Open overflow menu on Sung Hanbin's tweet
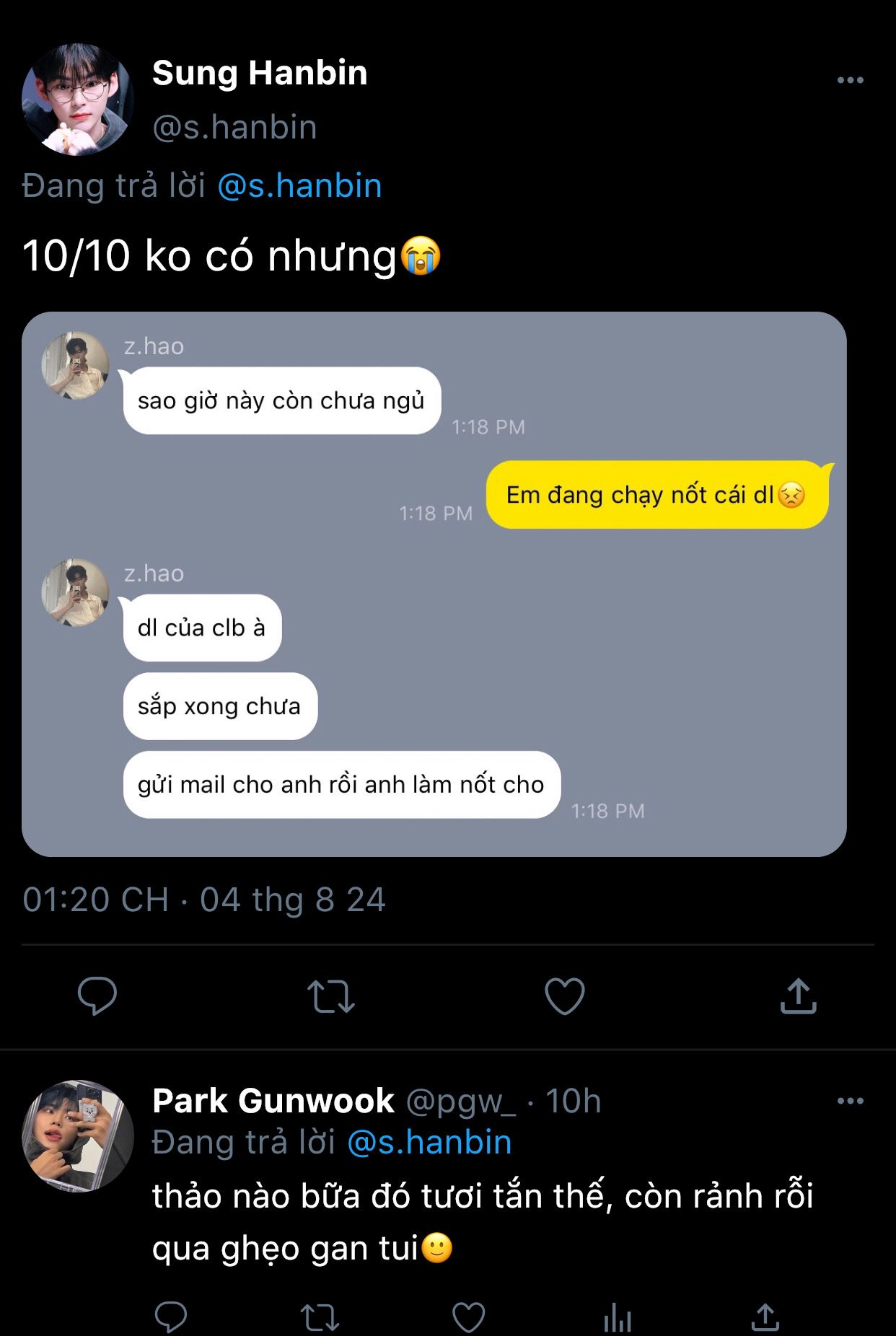 pyautogui.click(x=850, y=80)
